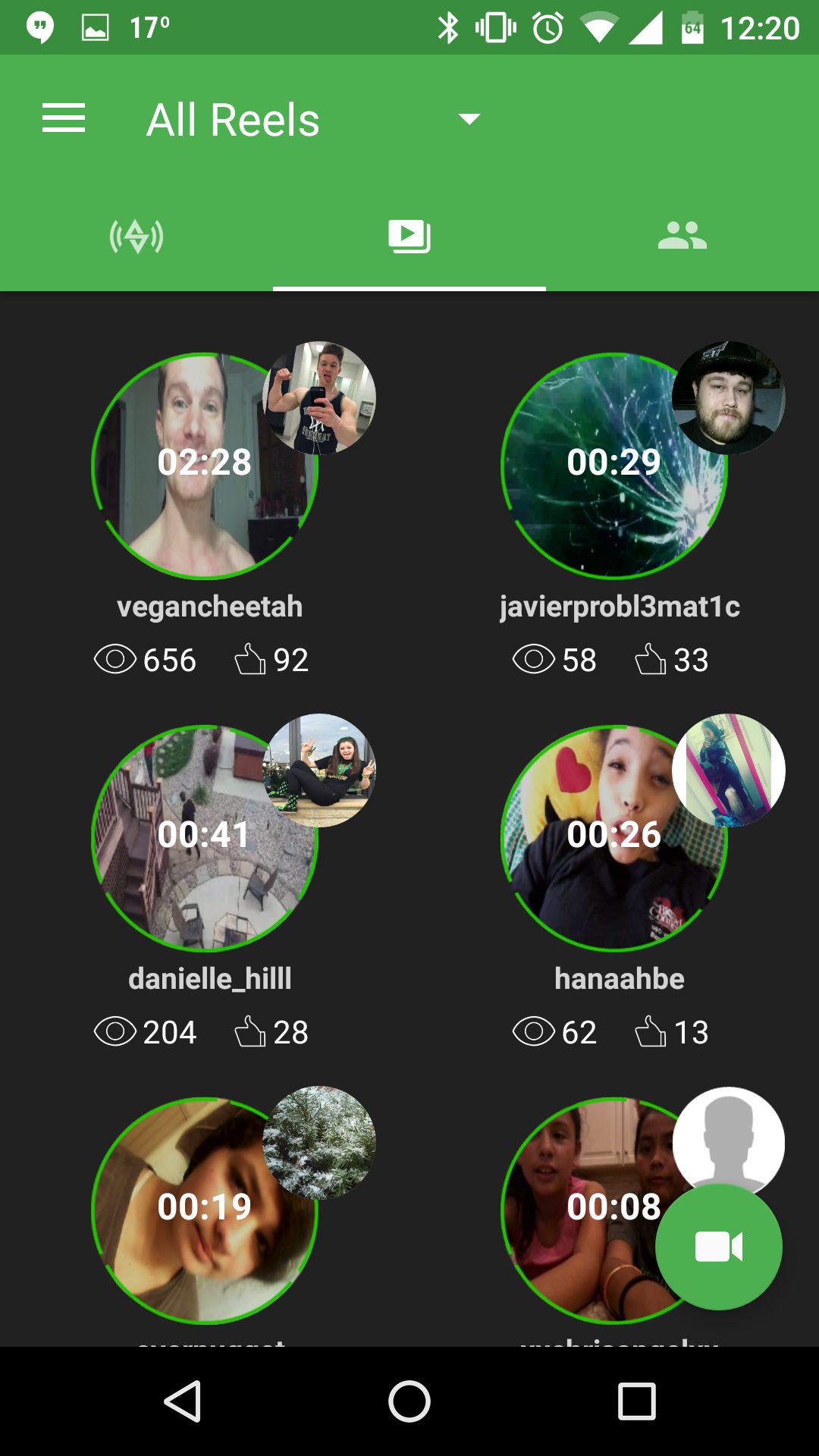Viewport: 819px width, 1456px height.
Task: Select the video reels tab
Action: (x=409, y=236)
